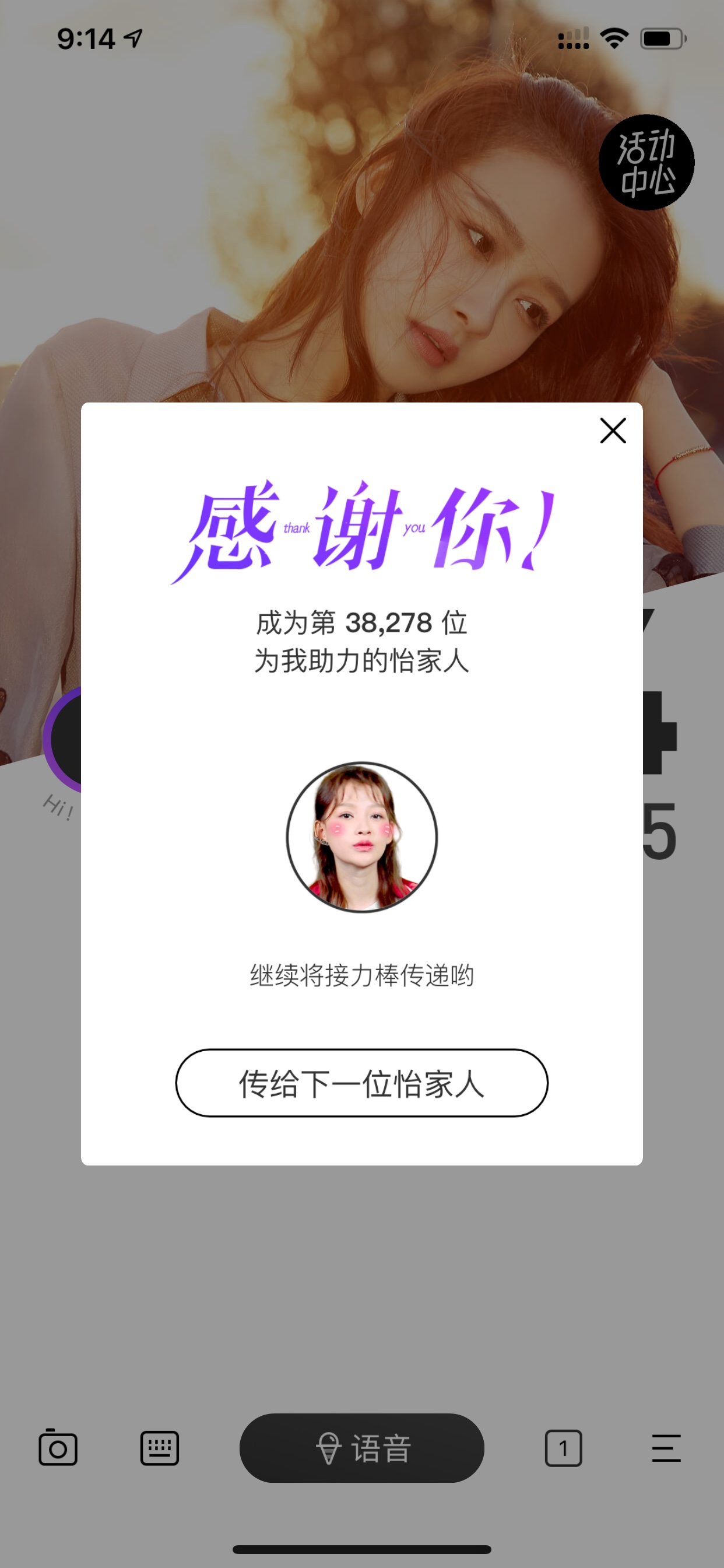Tap the 语音 voice button

click(x=361, y=1447)
